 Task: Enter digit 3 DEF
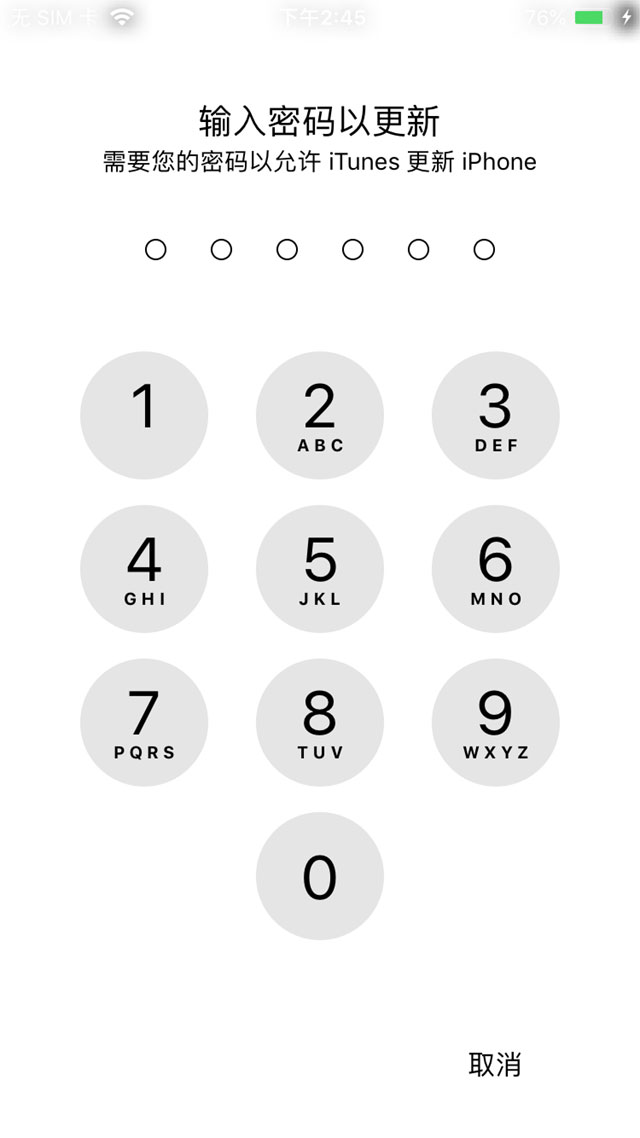(x=496, y=415)
